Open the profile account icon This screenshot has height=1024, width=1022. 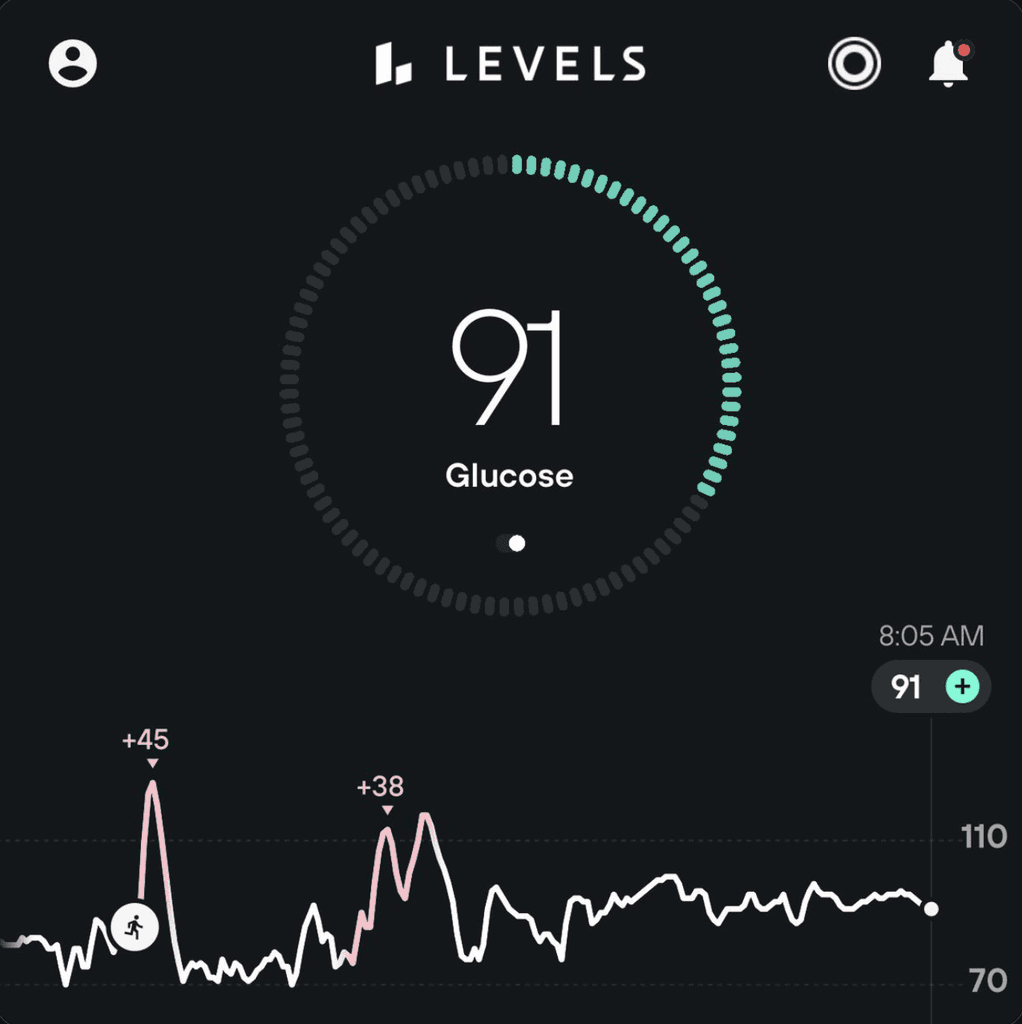(71, 63)
